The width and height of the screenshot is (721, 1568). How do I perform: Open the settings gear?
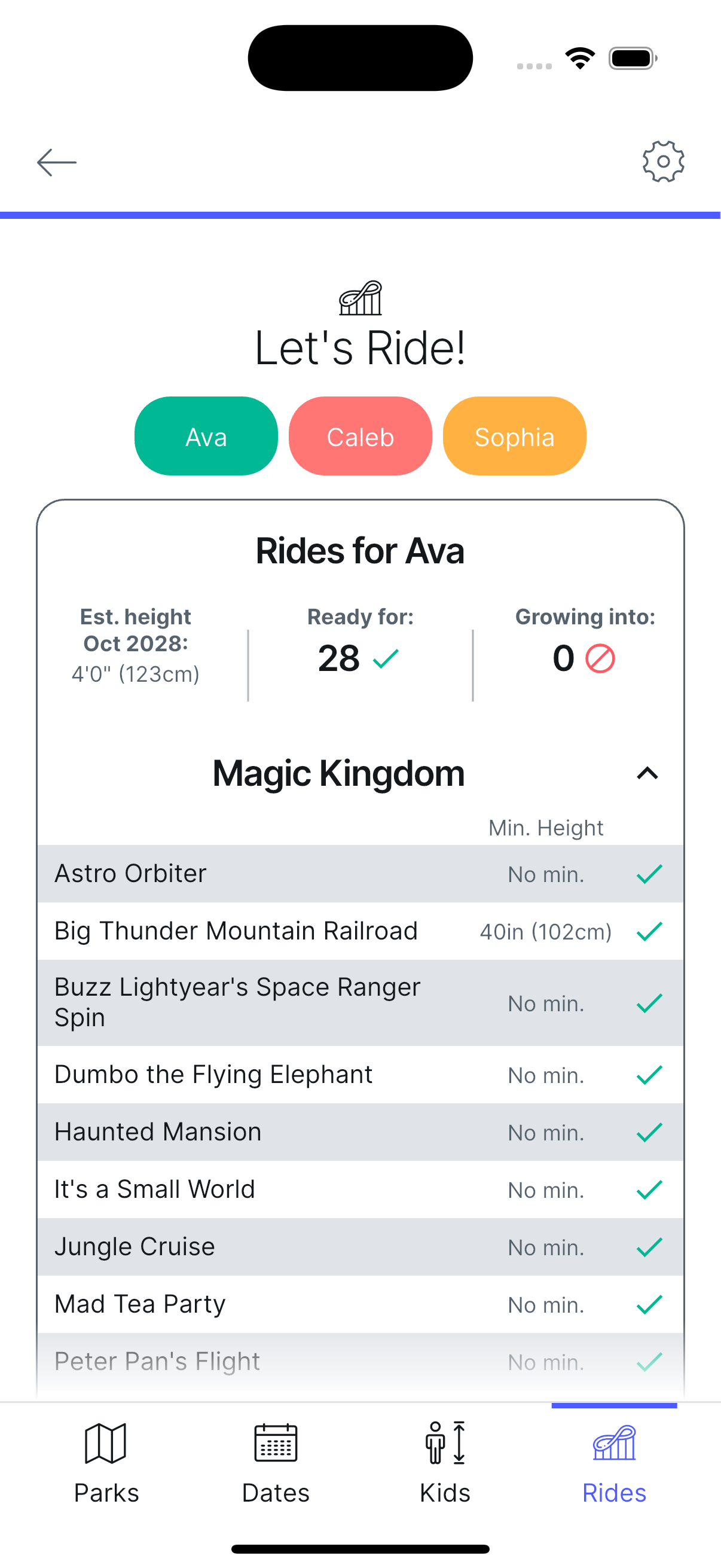(x=662, y=161)
